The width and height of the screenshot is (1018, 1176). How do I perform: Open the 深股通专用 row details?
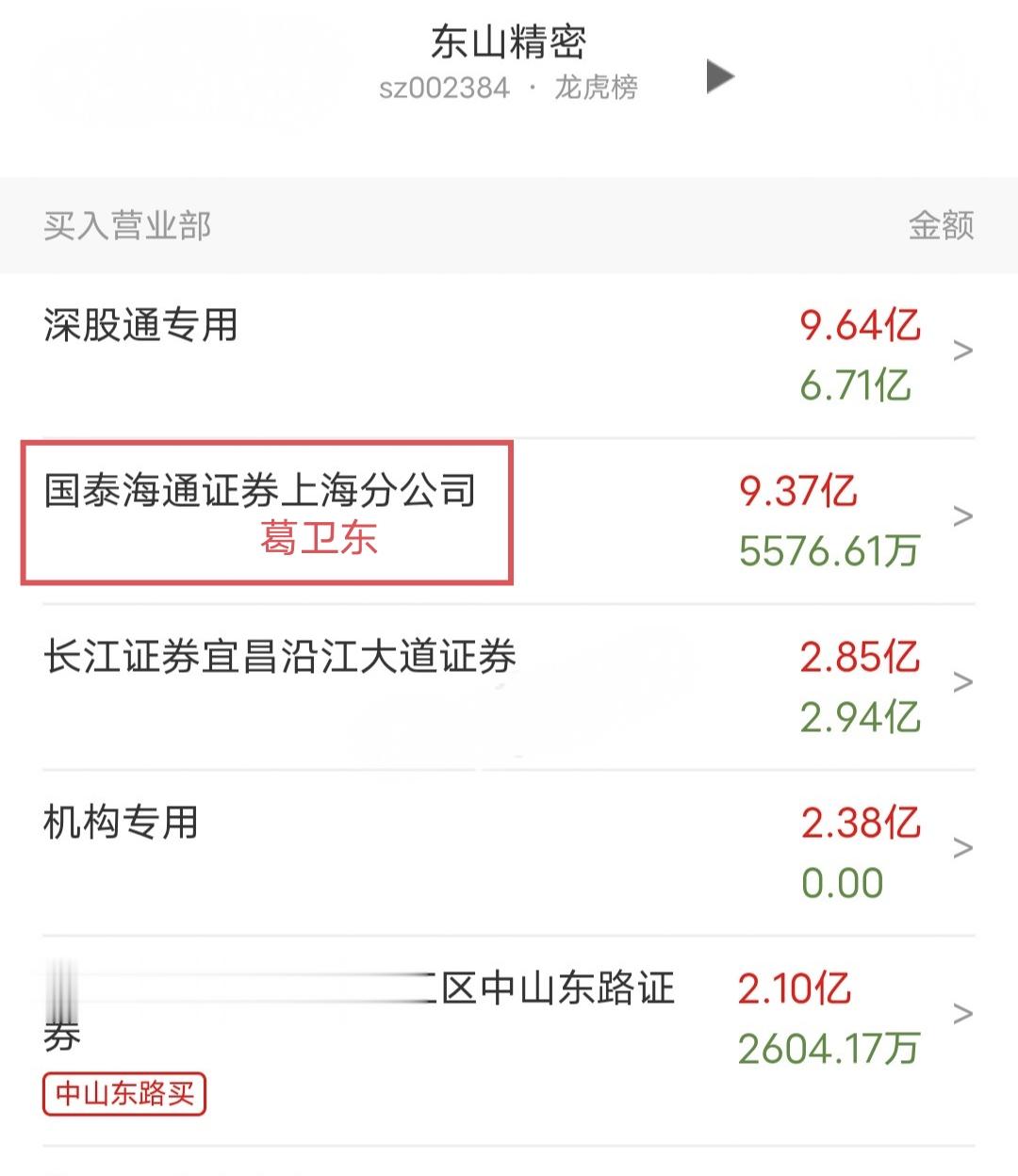[962, 351]
